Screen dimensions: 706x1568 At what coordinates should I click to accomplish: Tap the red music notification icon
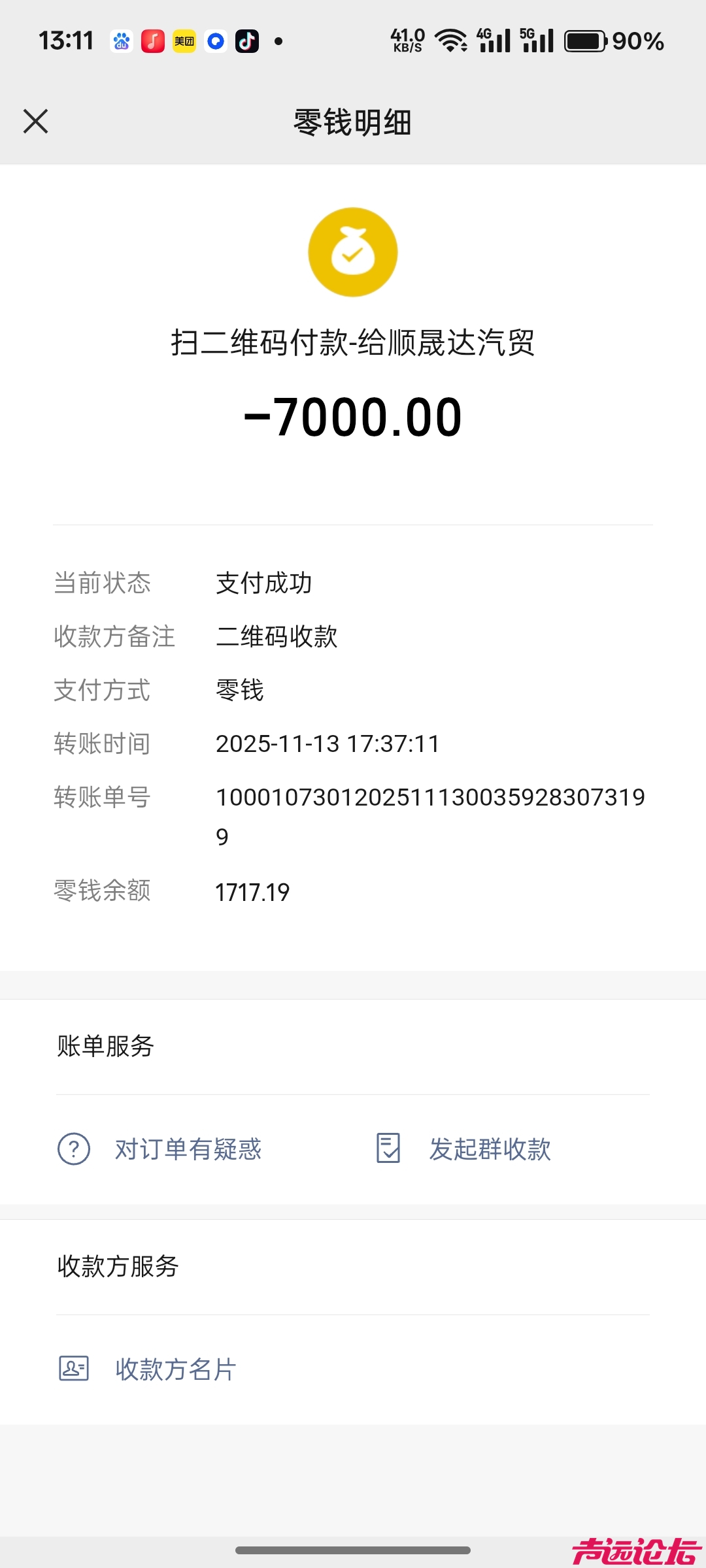point(152,41)
